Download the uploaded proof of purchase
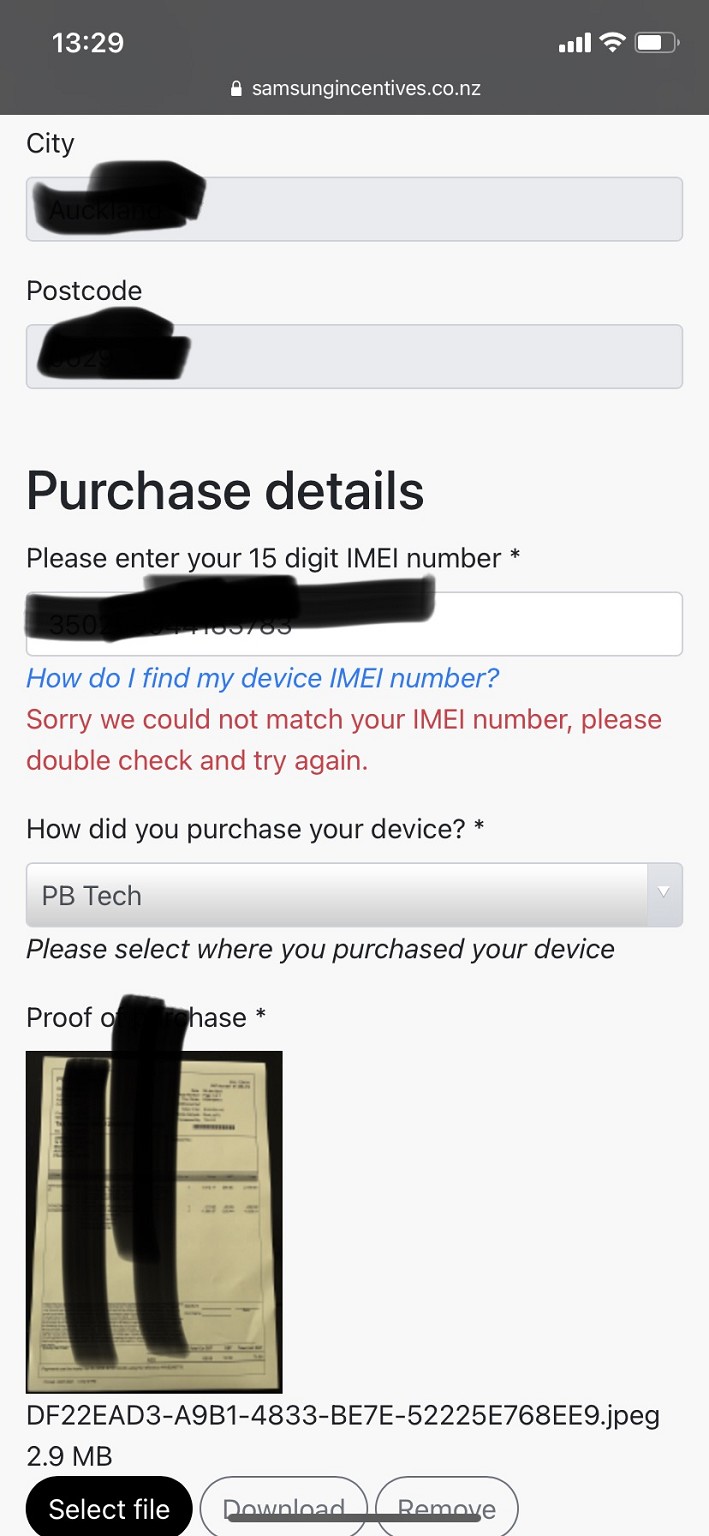This screenshot has height=1536, width=709. pyautogui.click(x=283, y=1508)
